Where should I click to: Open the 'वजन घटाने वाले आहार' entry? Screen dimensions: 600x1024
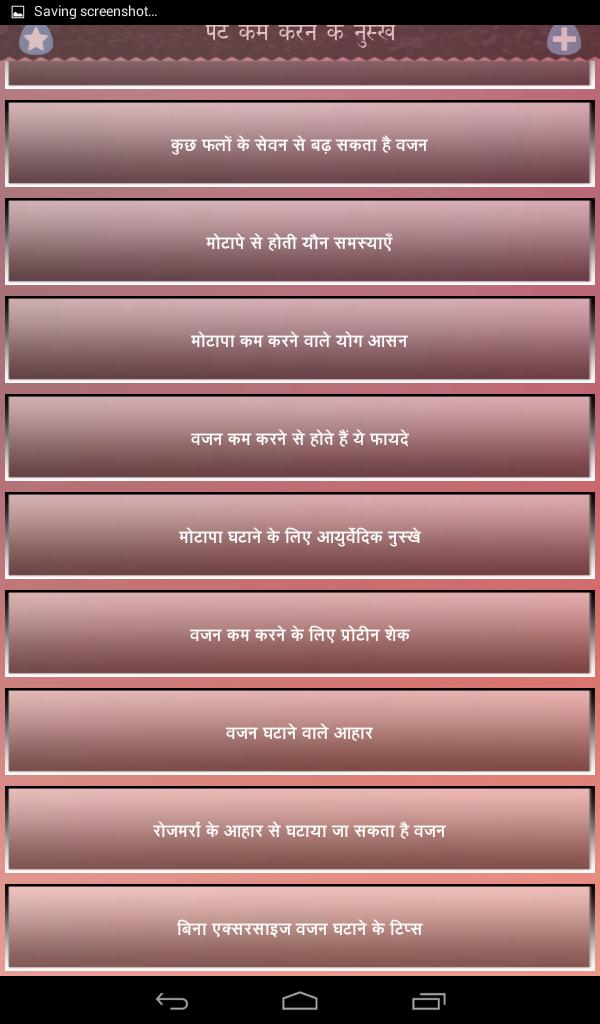(299, 732)
